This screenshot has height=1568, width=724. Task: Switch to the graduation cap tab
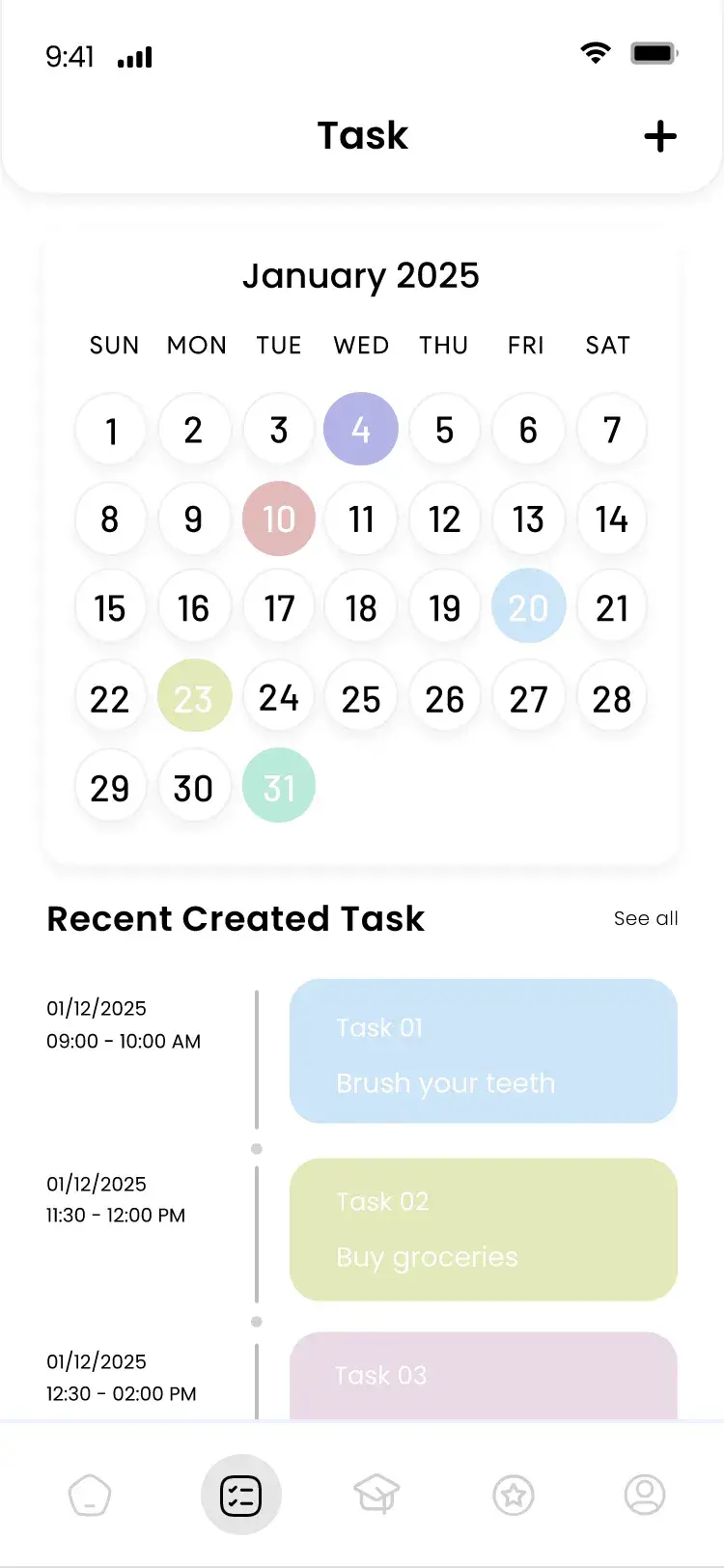(376, 1495)
